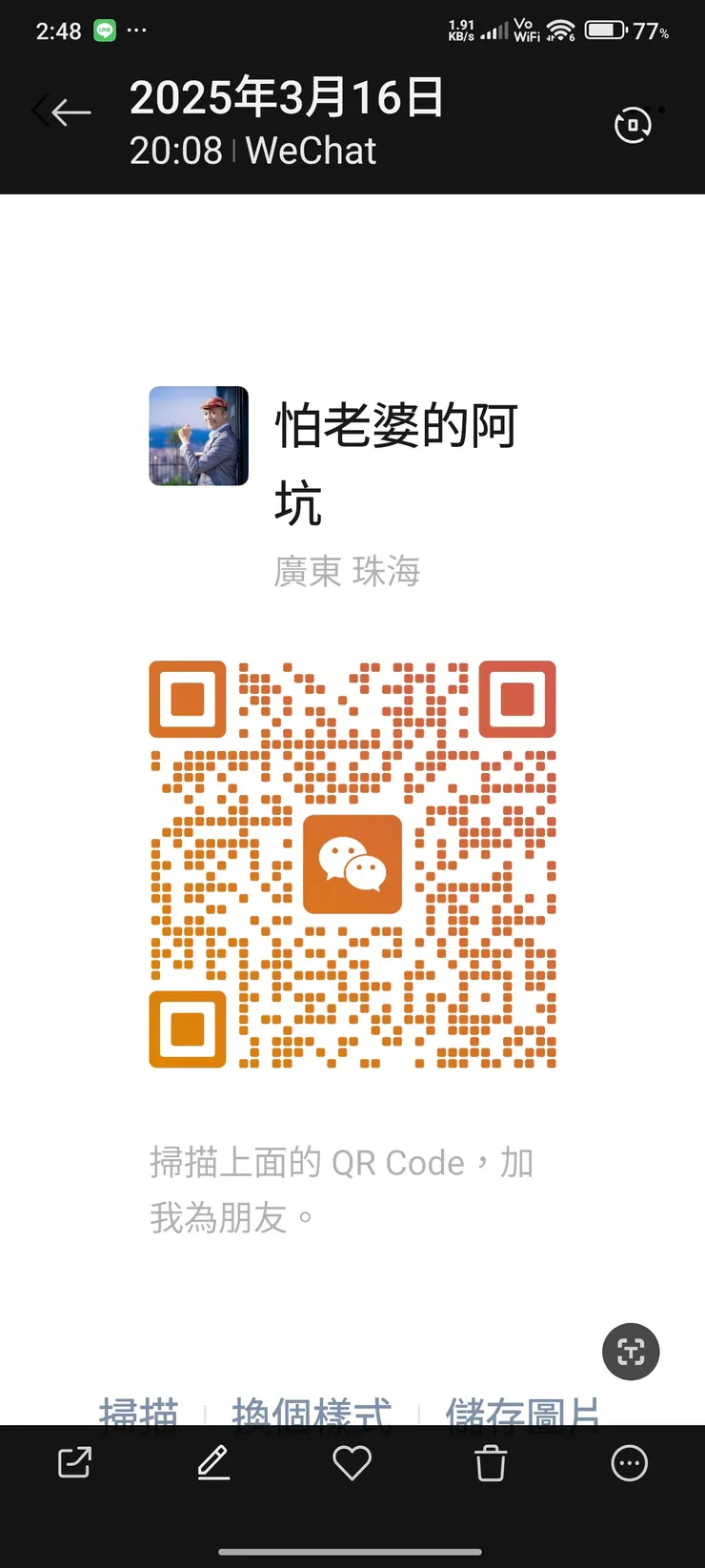705x1568 pixels.
Task: Tap the profile avatar photo
Action: pyautogui.click(x=198, y=436)
